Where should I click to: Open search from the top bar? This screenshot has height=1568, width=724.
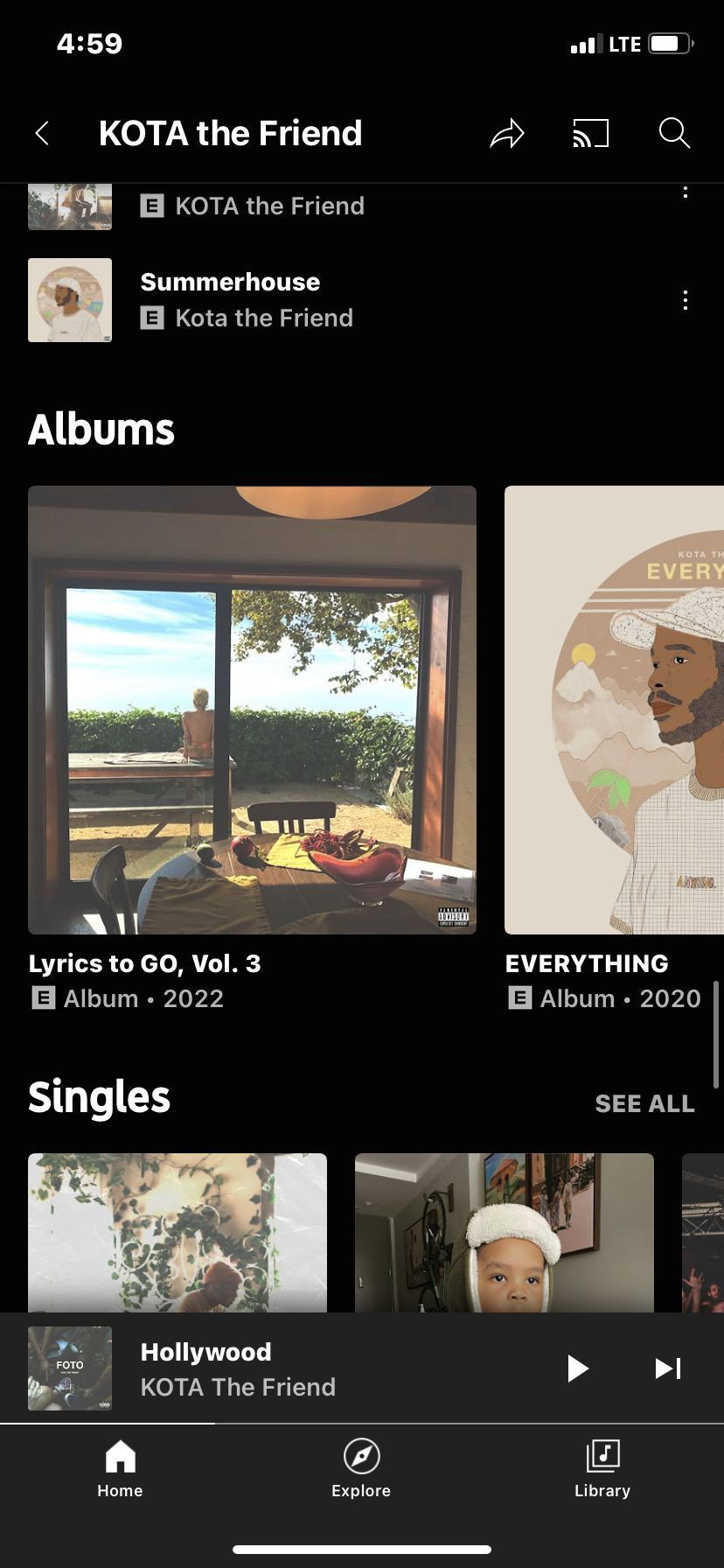674,133
